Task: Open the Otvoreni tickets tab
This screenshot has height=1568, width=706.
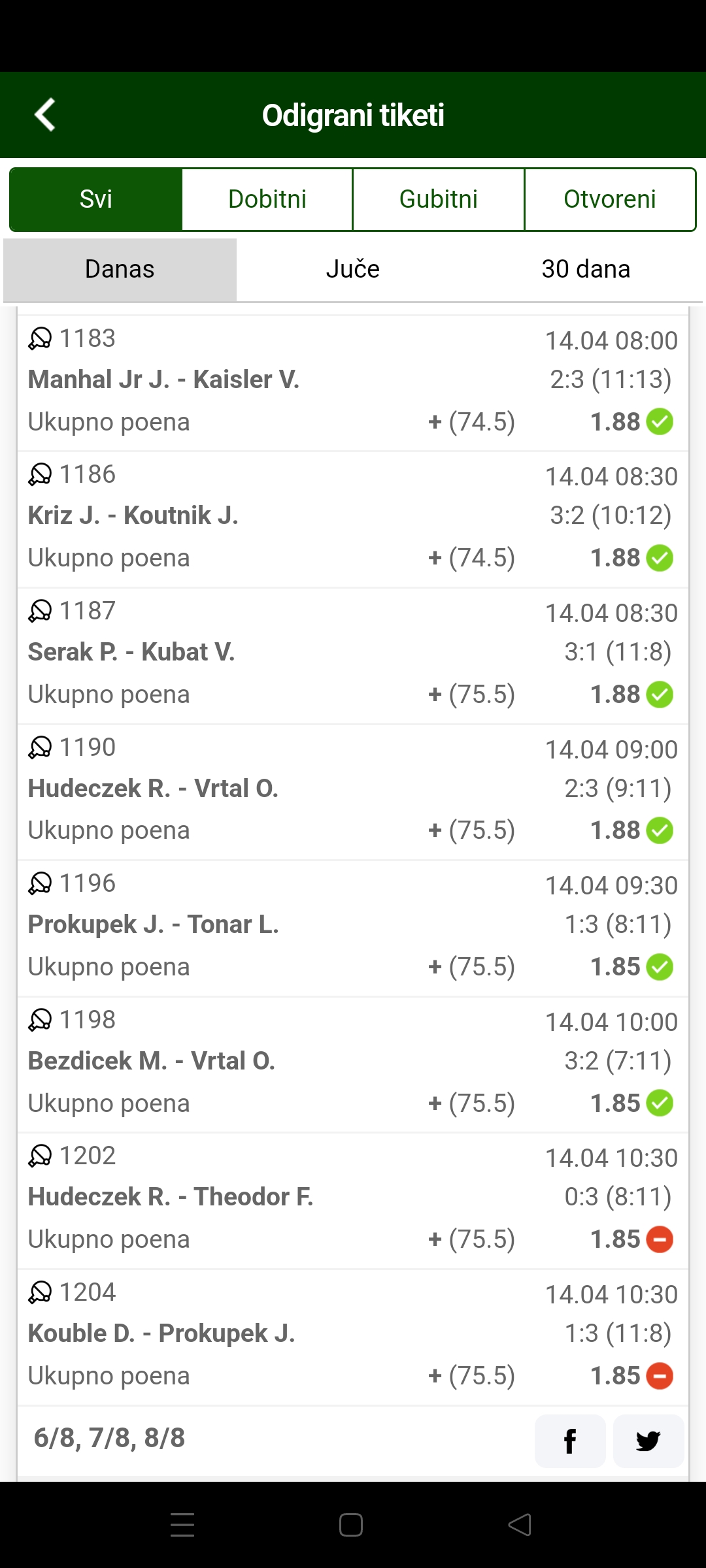Action: pyautogui.click(x=610, y=199)
